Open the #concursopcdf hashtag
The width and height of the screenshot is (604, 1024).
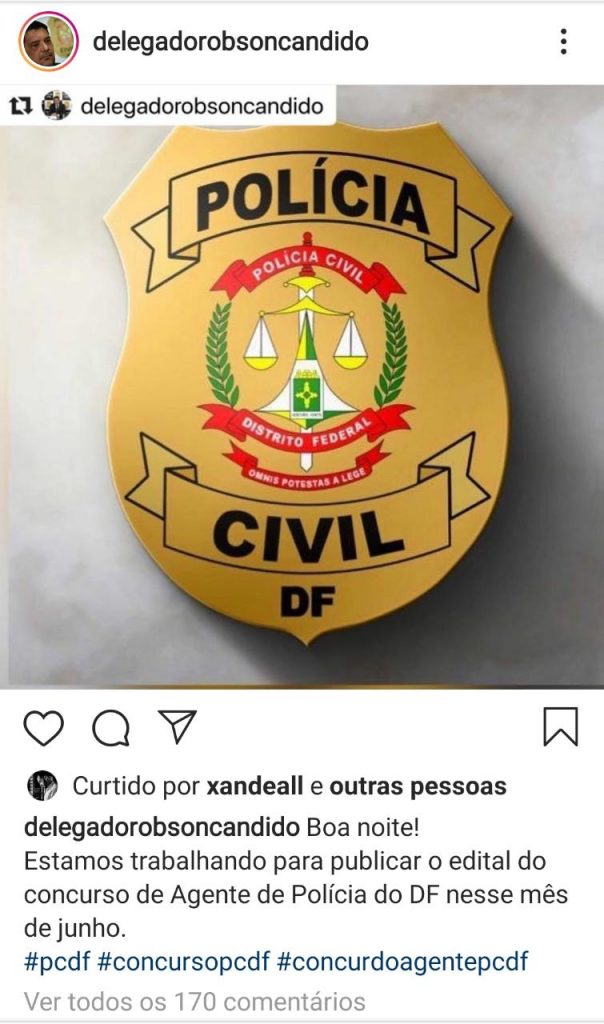click(183, 963)
